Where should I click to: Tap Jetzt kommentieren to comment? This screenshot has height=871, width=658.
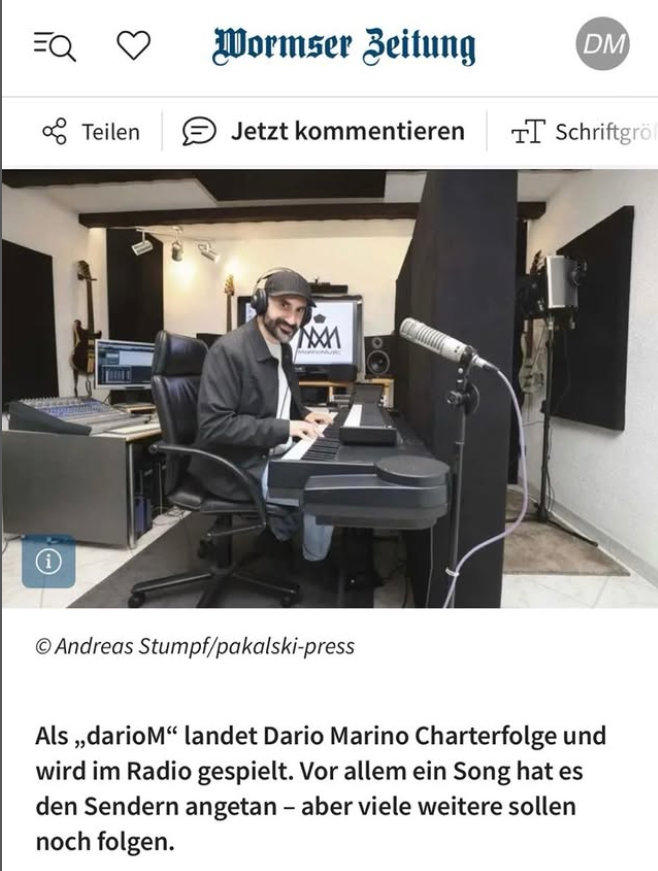coord(324,131)
